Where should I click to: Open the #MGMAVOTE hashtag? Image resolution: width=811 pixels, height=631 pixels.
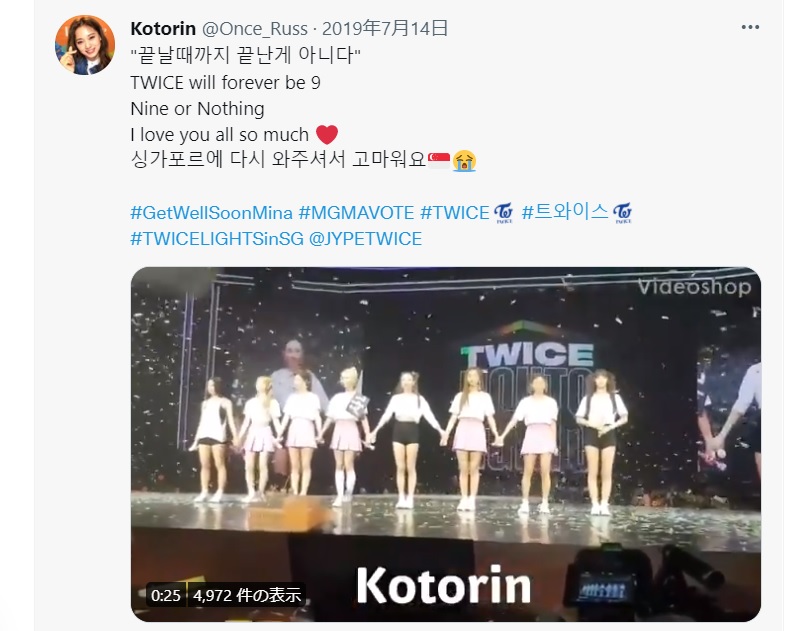356,213
